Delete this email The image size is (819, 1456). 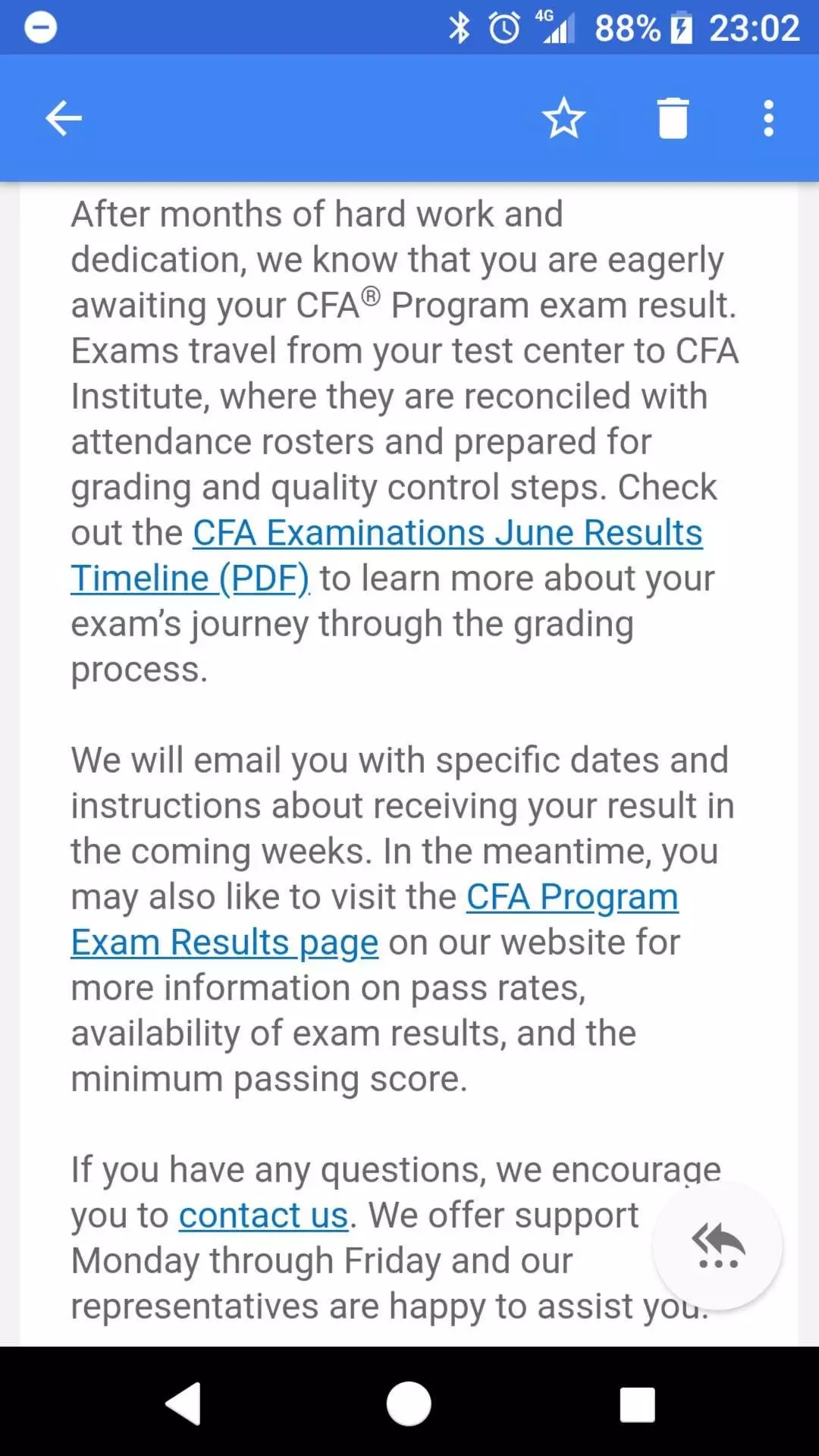pyautogui.click(x=673, y=118)
